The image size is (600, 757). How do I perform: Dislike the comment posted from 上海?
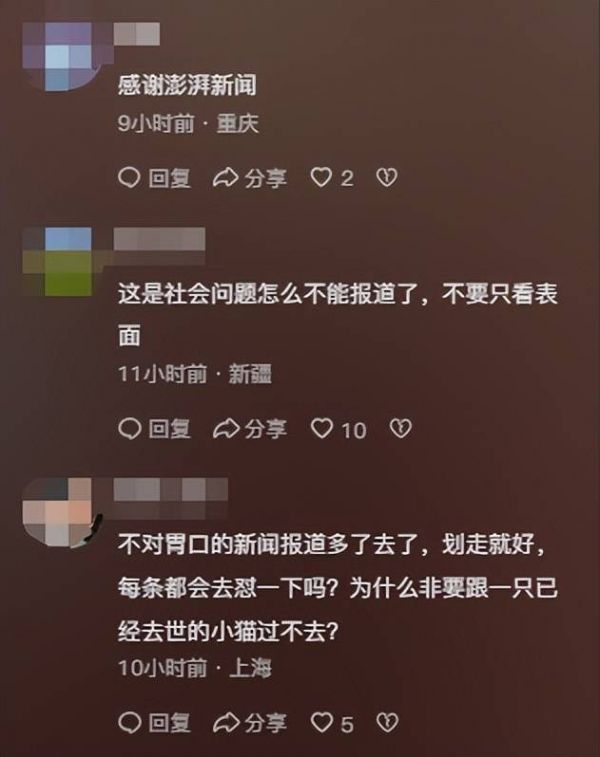point(386,721)
